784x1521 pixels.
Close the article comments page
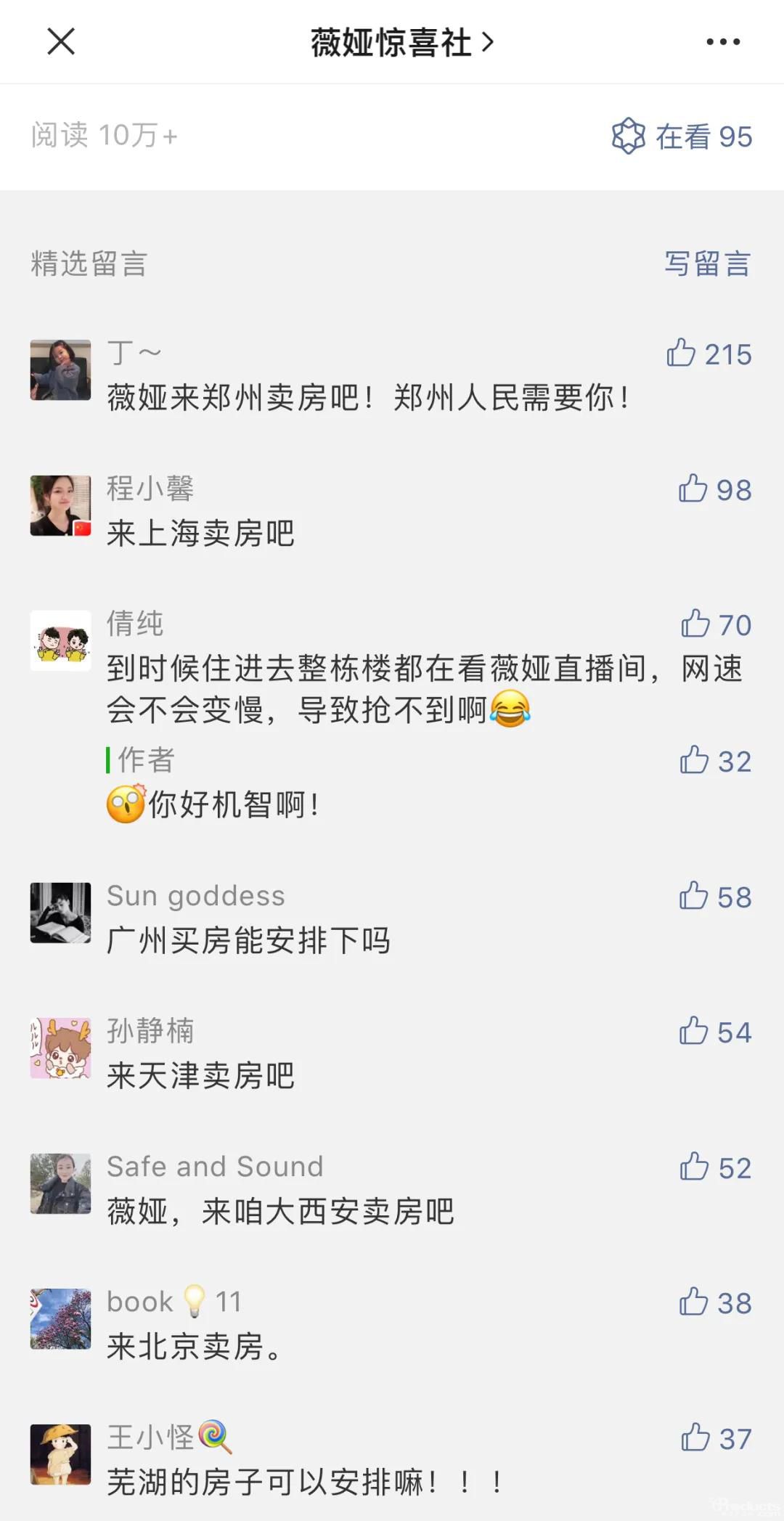[61, 42]
